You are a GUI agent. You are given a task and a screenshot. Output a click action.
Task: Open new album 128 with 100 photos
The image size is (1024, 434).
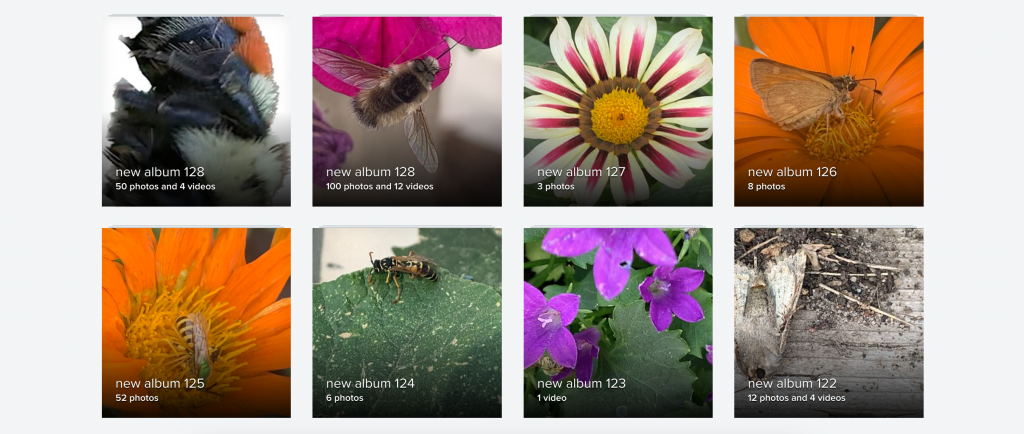pyautogui.click(x=407, y=111)
